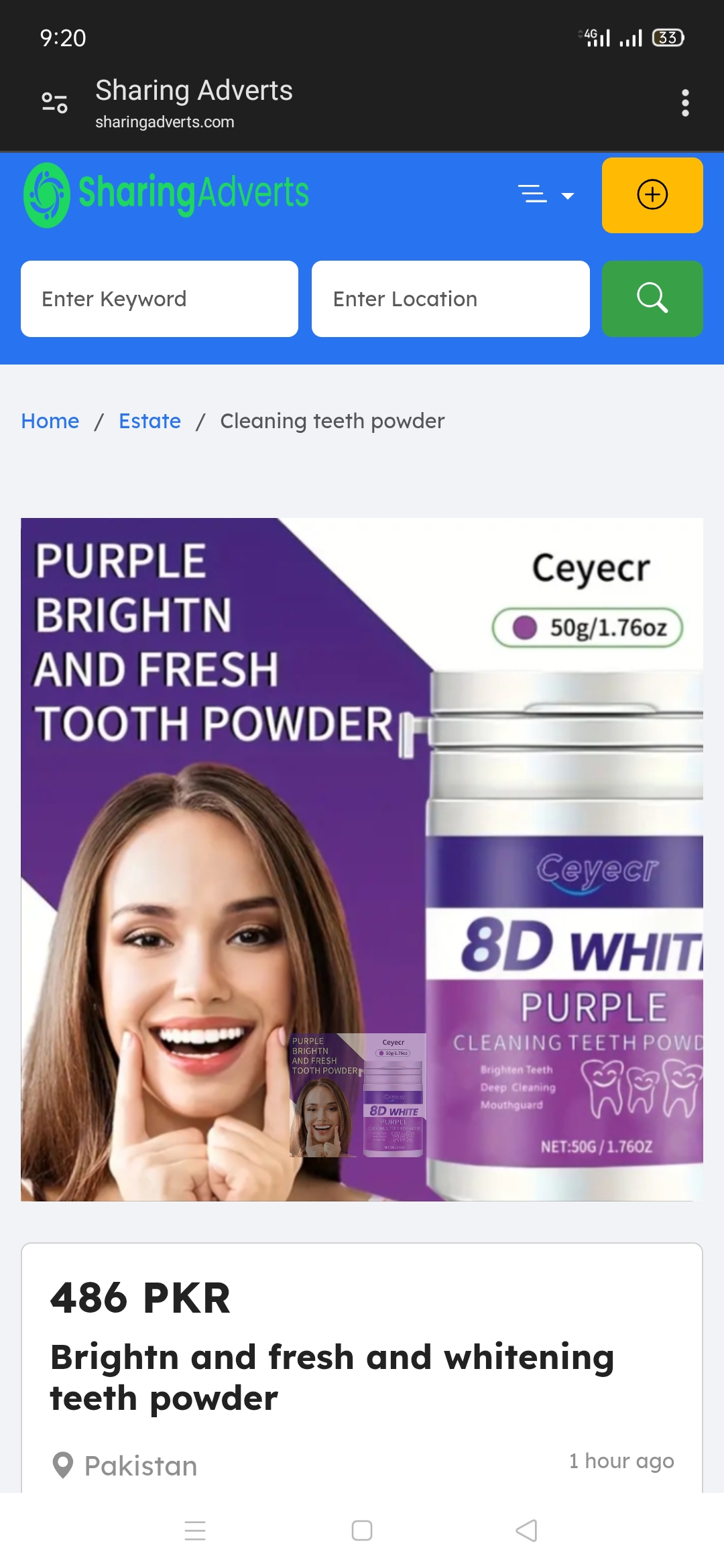Screen dimensions: 724x1568
Task: Tap the green search button
Action: (652, 299)
